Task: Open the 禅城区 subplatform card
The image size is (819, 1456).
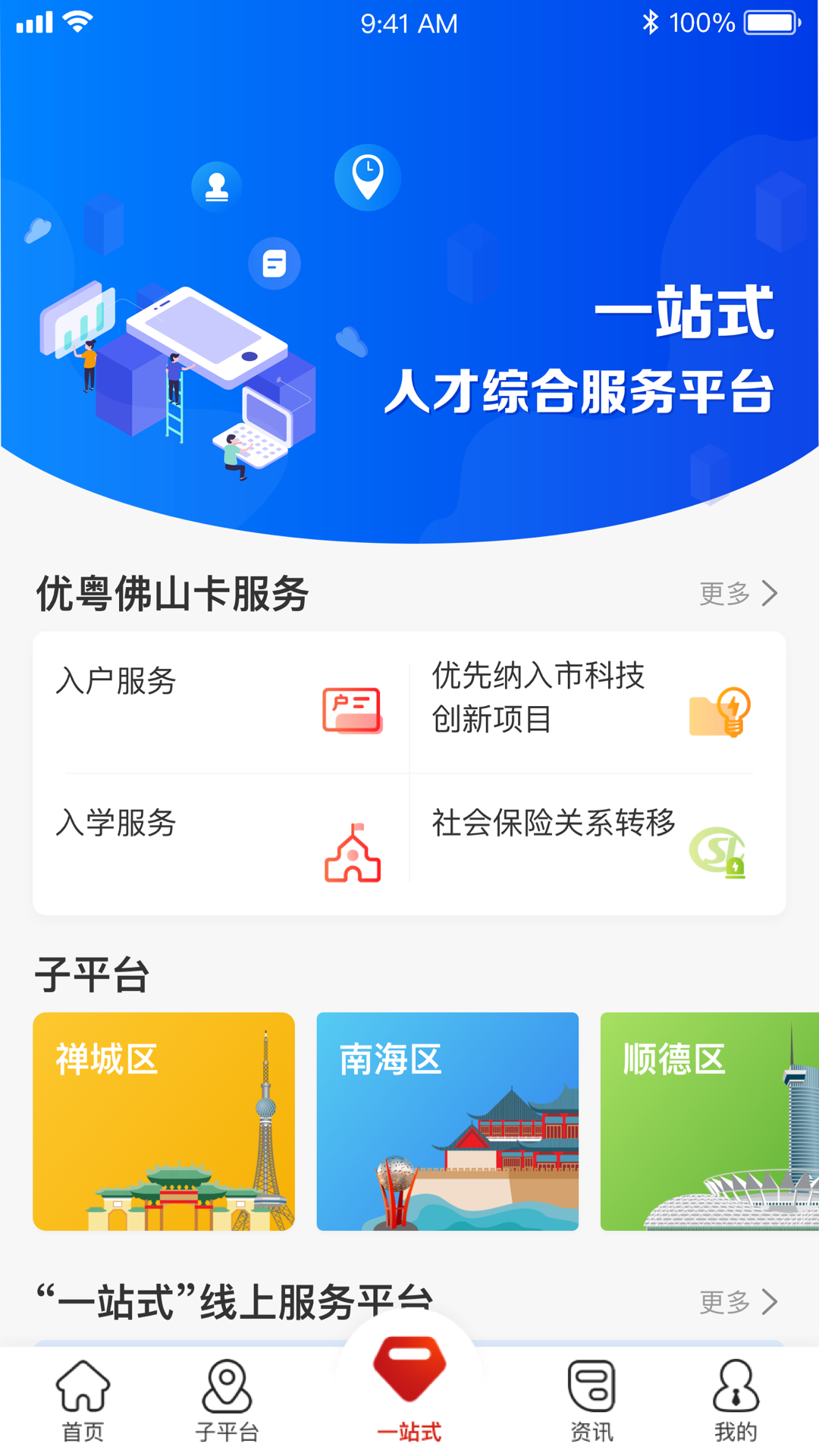Action: point(164,1122)
